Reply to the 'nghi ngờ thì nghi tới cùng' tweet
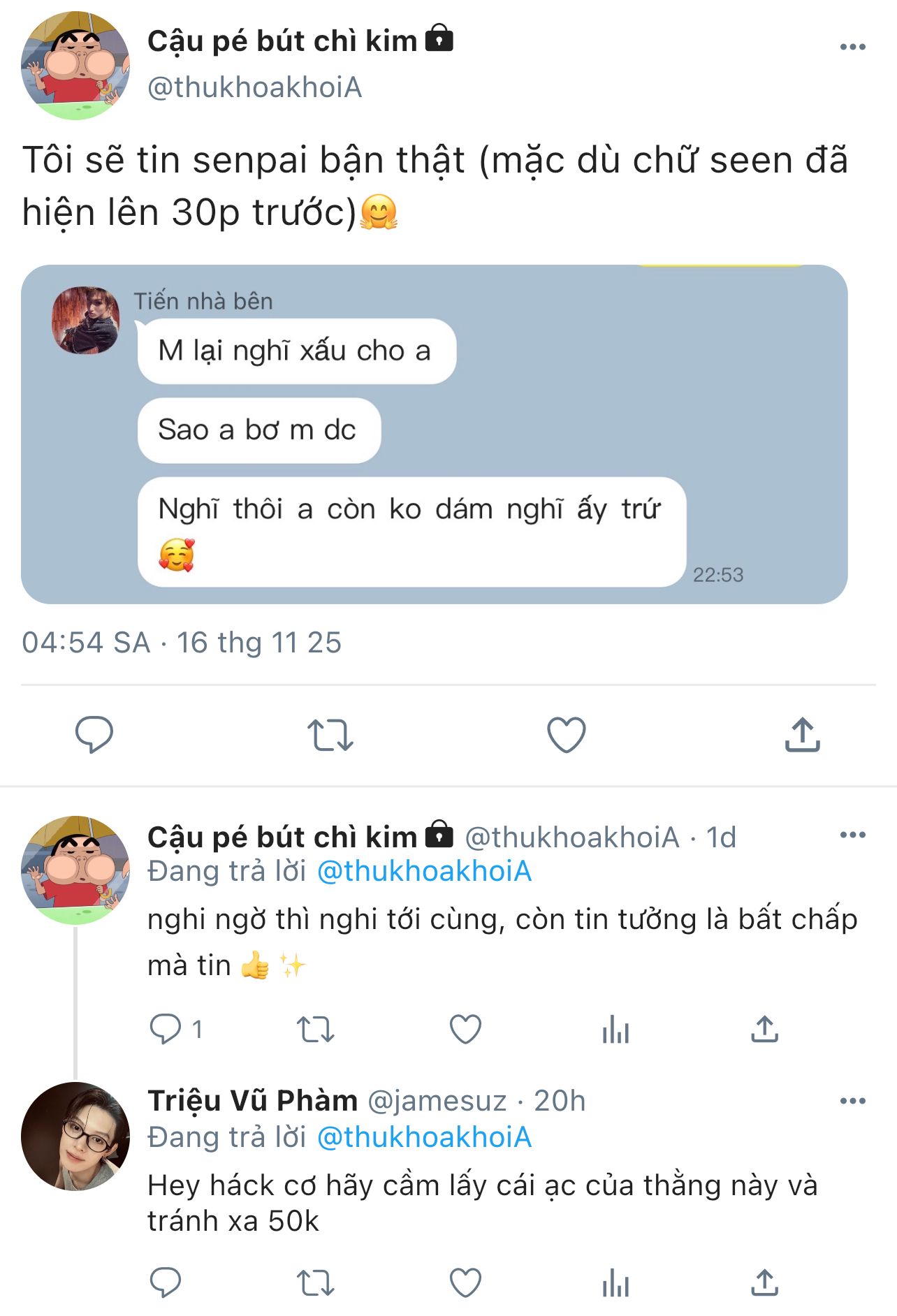This screenshot has width=897, height=1316. tap(166, 1029)
